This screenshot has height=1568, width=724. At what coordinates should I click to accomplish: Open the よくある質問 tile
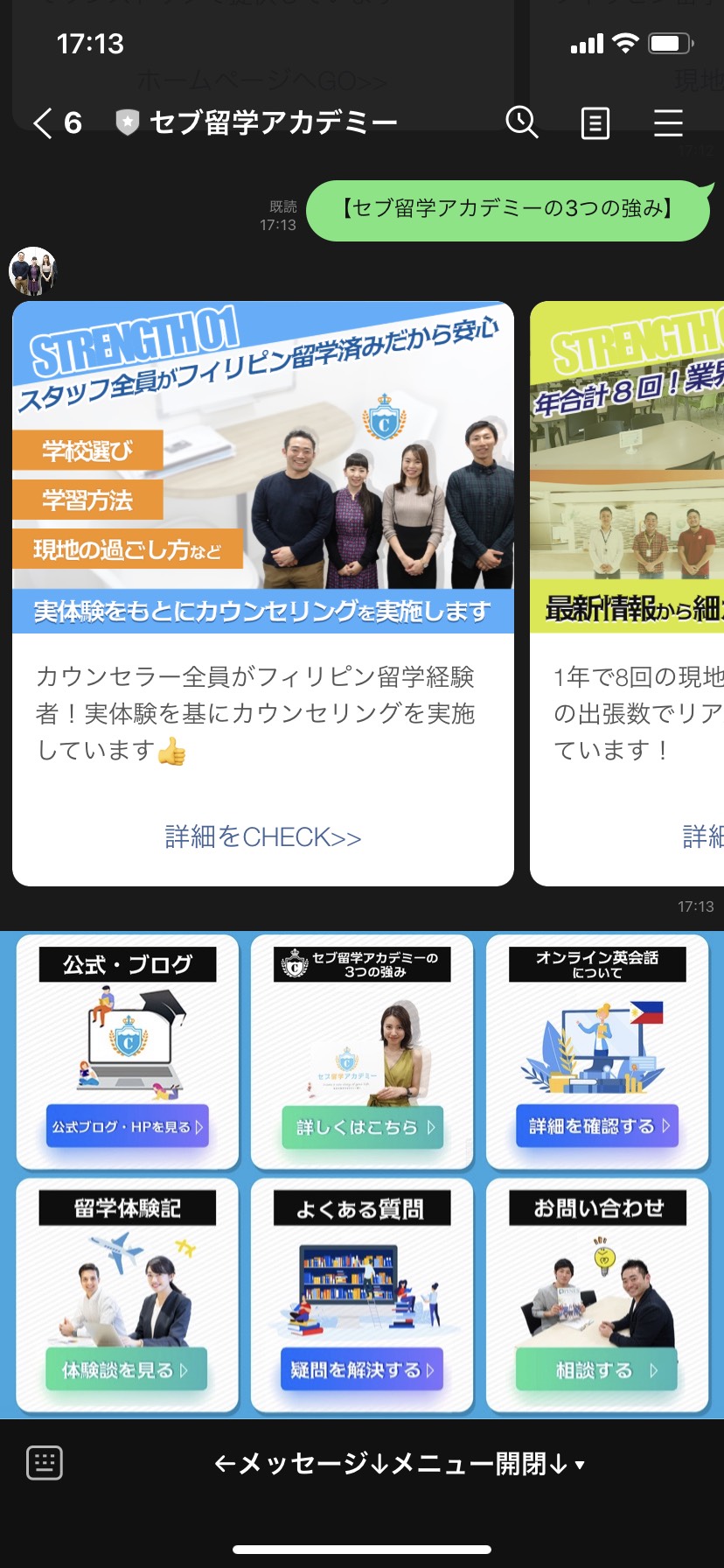362,1295
